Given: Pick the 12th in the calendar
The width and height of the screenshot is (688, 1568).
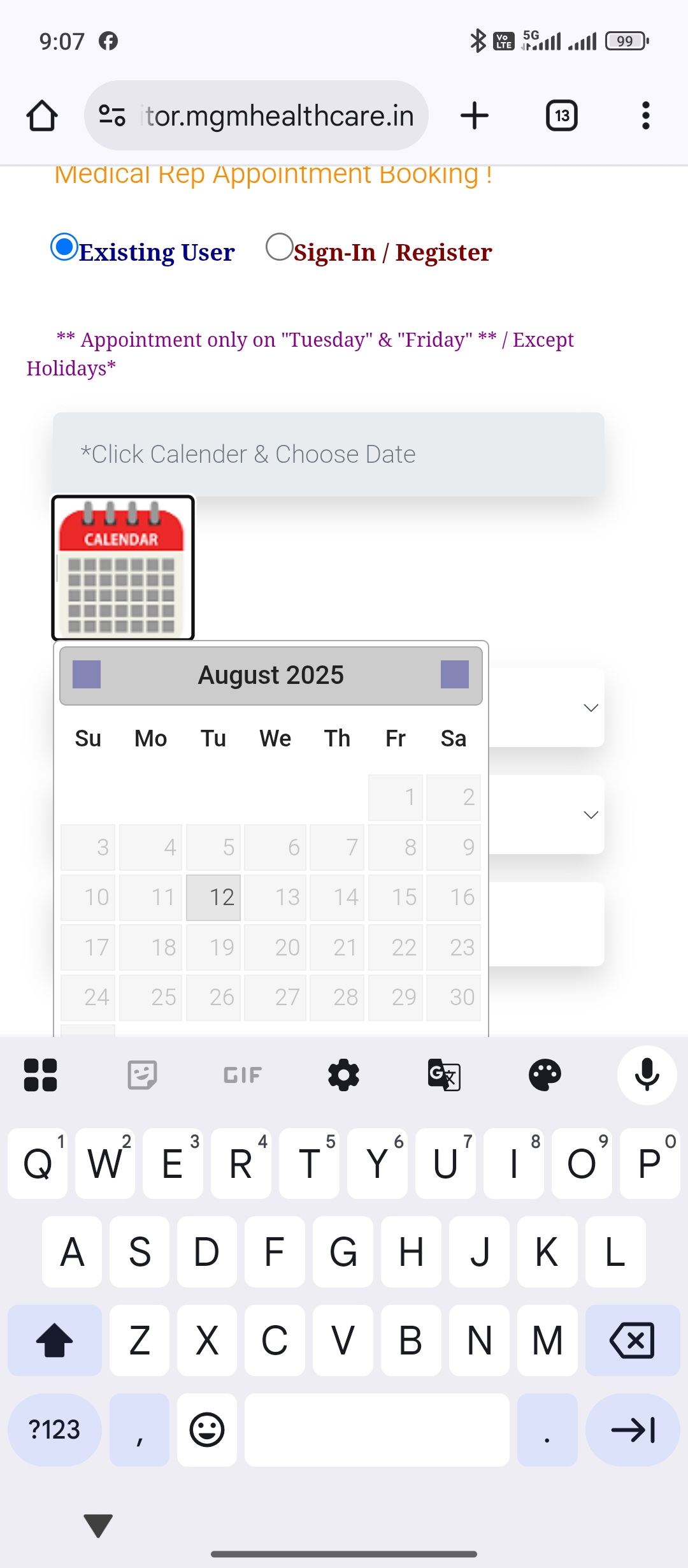Looking at the screenshot, I should click(x=213, y=897).
